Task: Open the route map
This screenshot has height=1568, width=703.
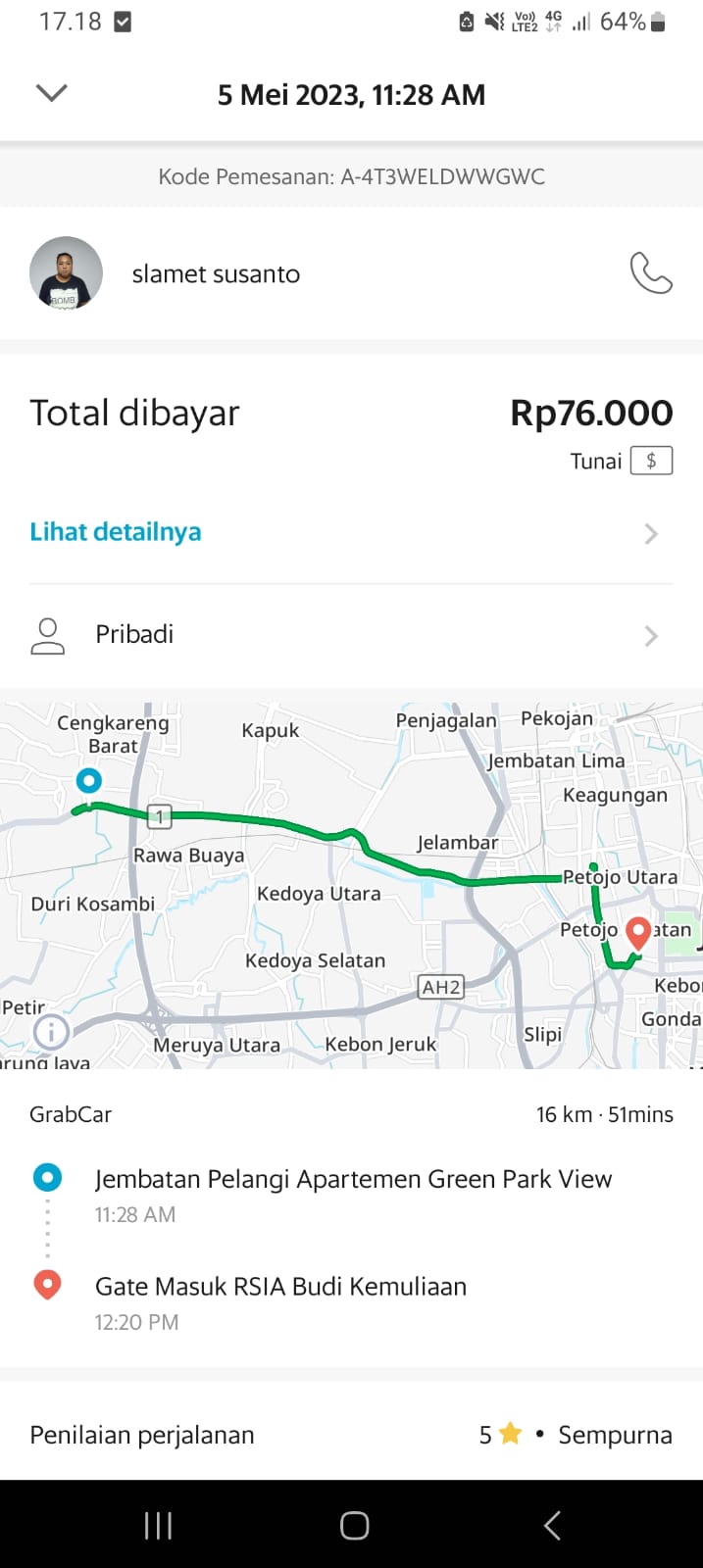Action: pos(351,882)
